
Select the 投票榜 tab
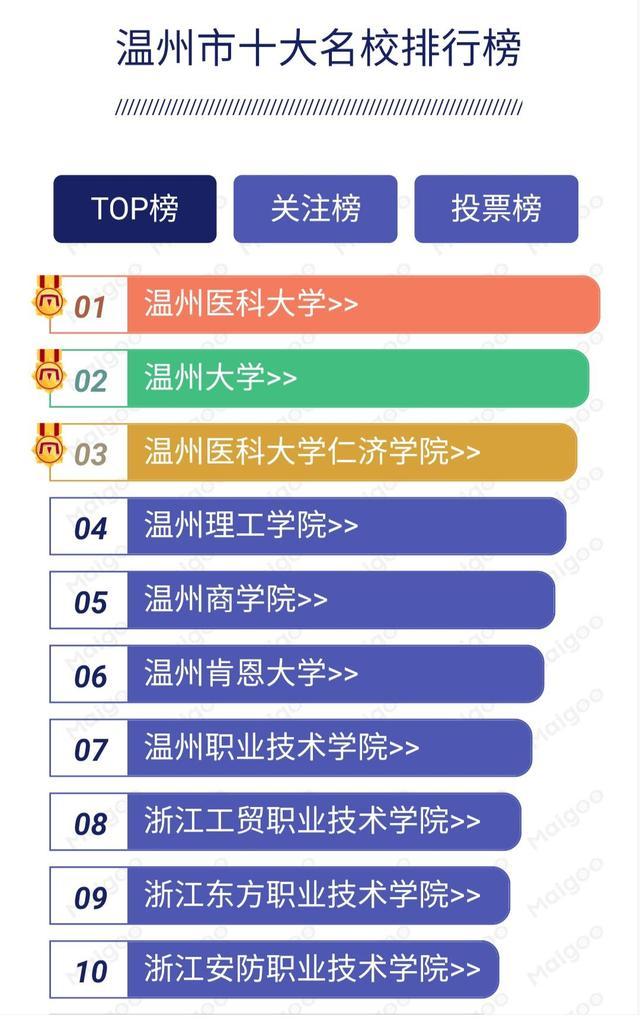click(x=496, y=209)
